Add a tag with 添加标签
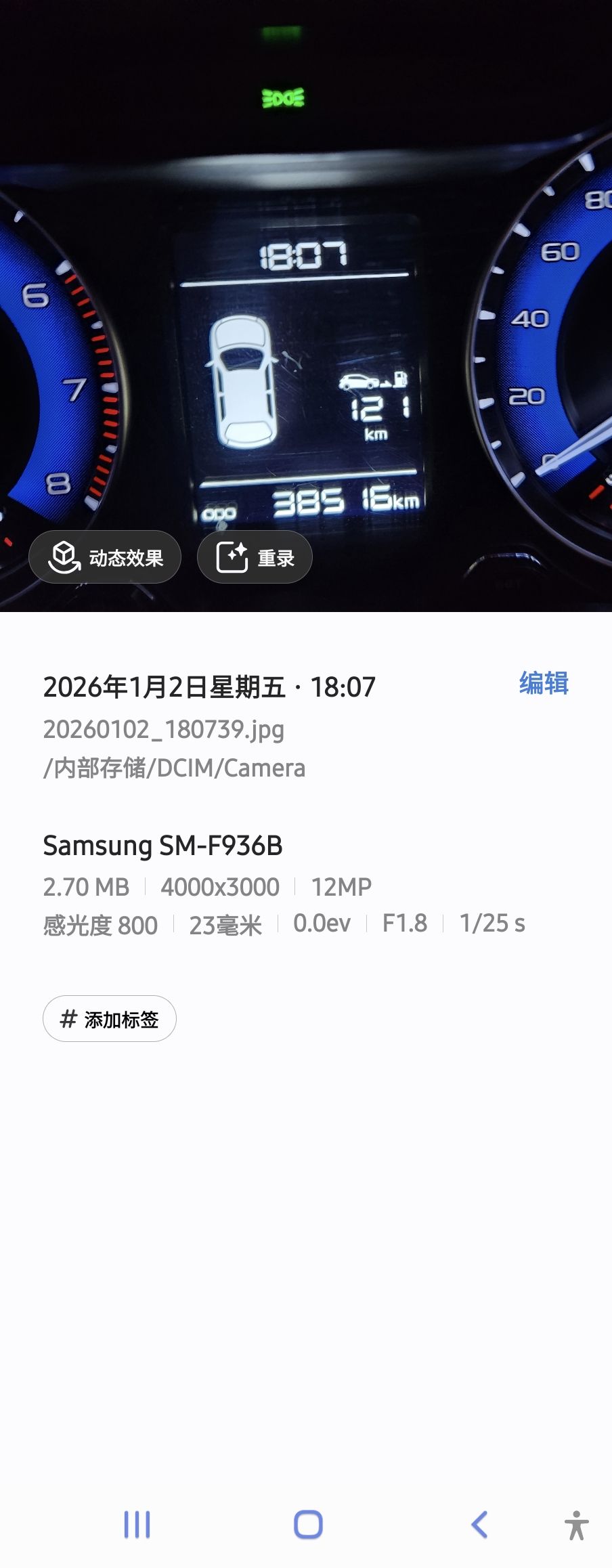The width and height of the screenshot is (612, 1568). point(110,1019)
